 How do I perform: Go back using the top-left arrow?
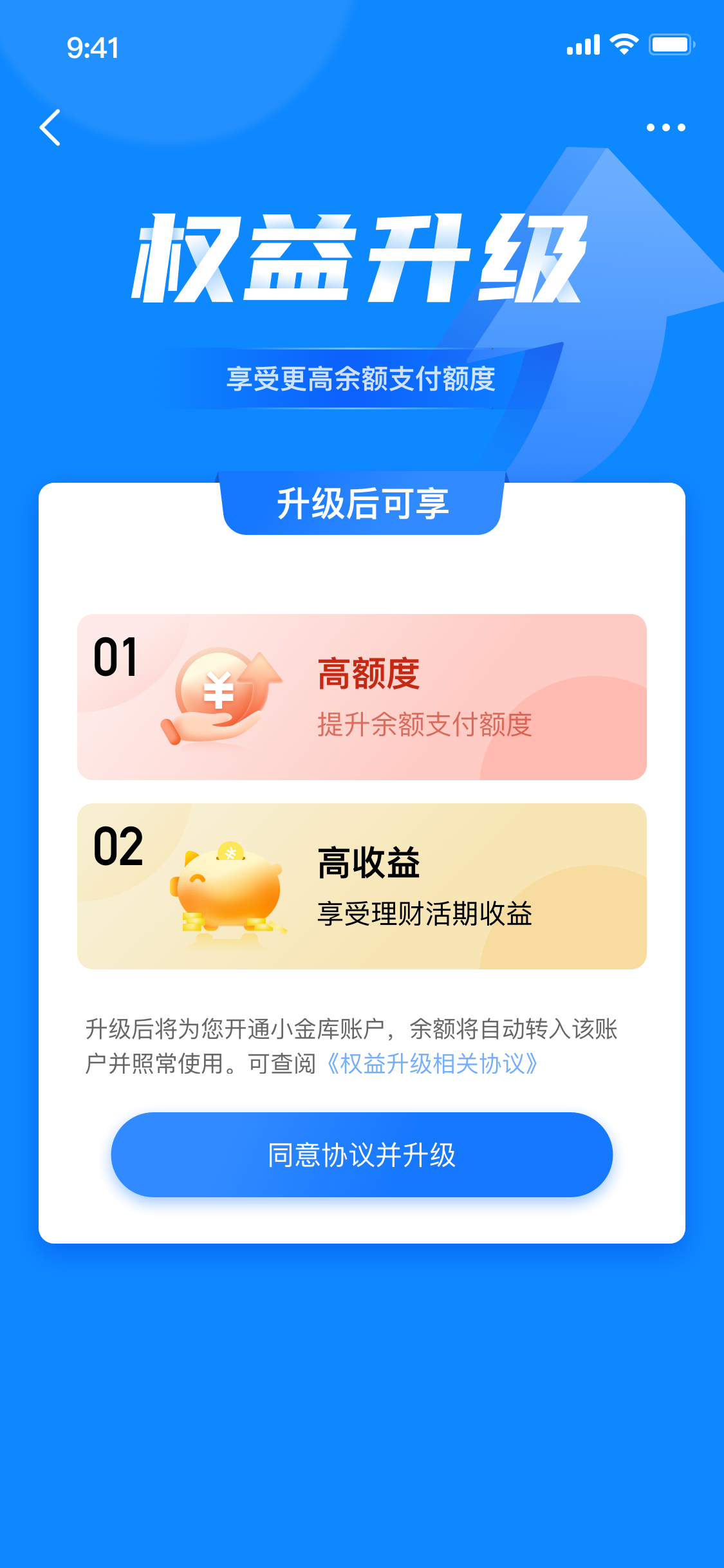point(50,127)
